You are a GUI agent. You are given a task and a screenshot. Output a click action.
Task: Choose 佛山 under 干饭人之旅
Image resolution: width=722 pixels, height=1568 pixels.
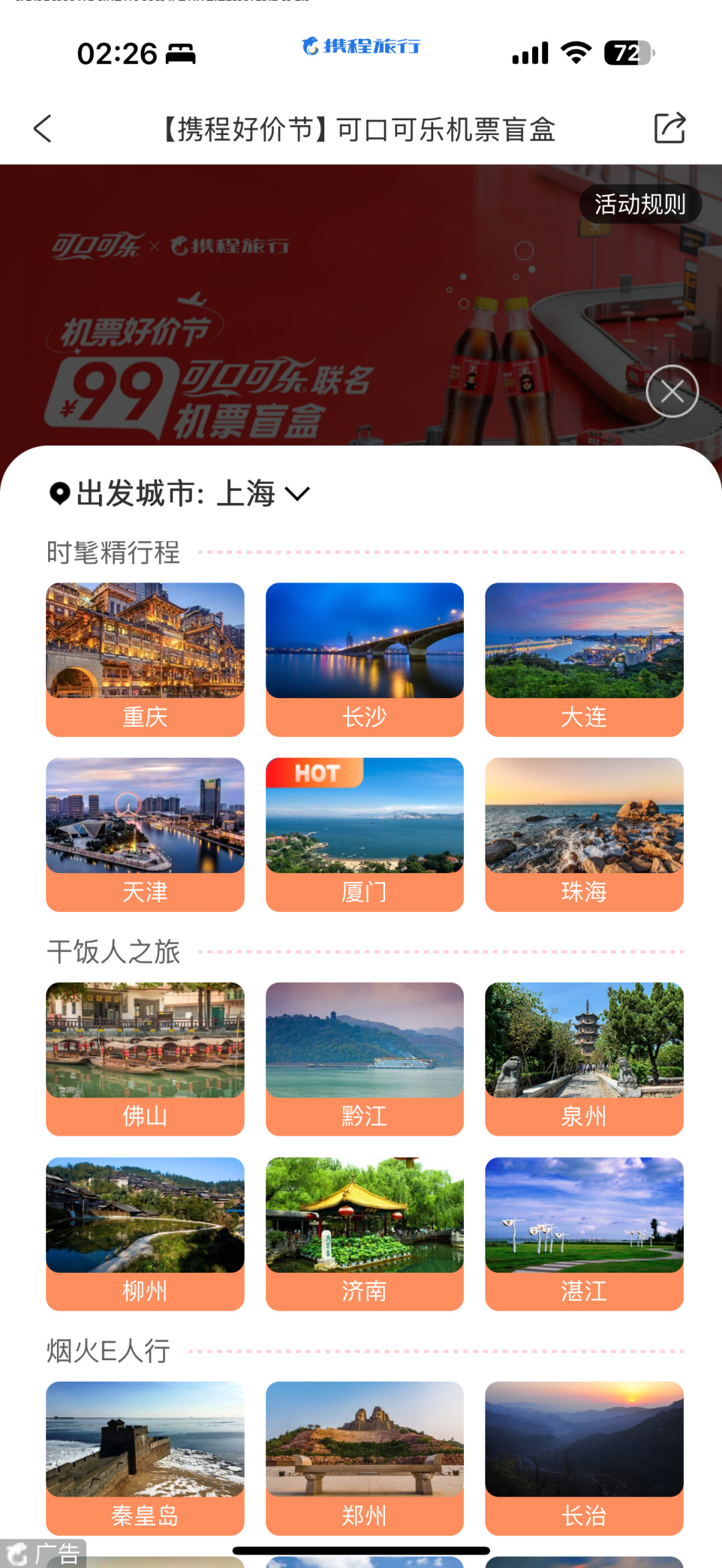click(145, 1058)
